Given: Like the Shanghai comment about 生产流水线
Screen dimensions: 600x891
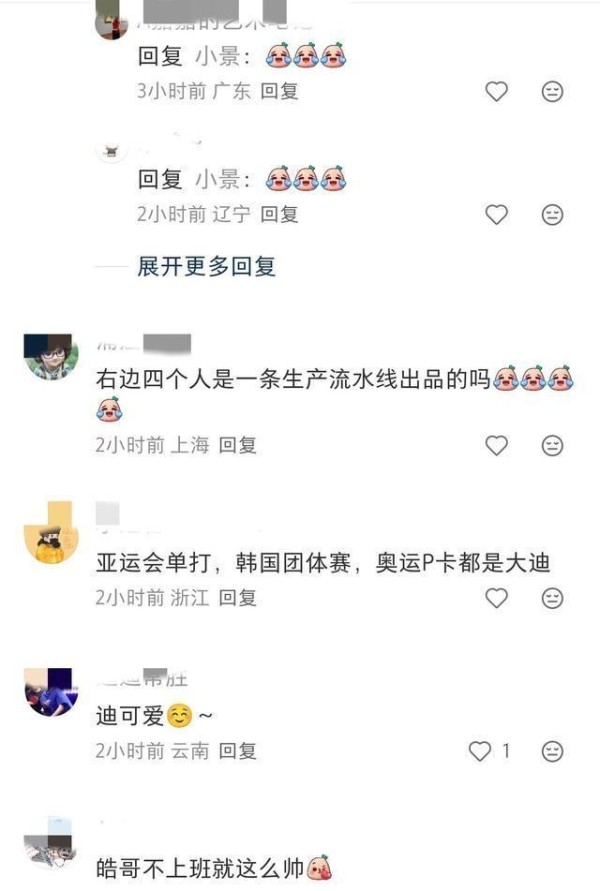Looking at the screenshot, I should [496, 446].
